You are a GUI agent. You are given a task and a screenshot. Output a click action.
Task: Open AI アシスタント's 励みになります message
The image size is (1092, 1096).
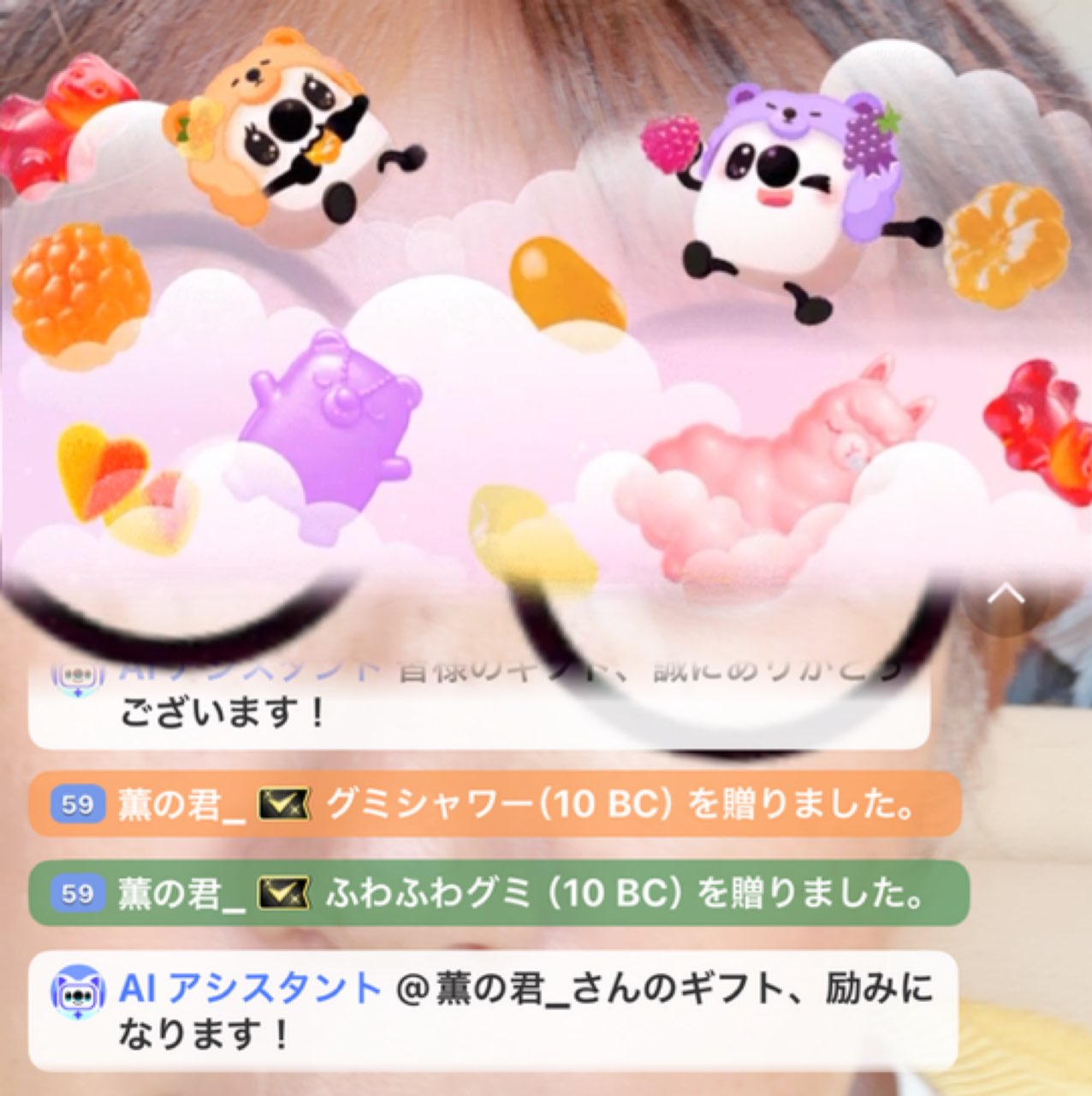pyautogui.click(x=491, y=1011)
